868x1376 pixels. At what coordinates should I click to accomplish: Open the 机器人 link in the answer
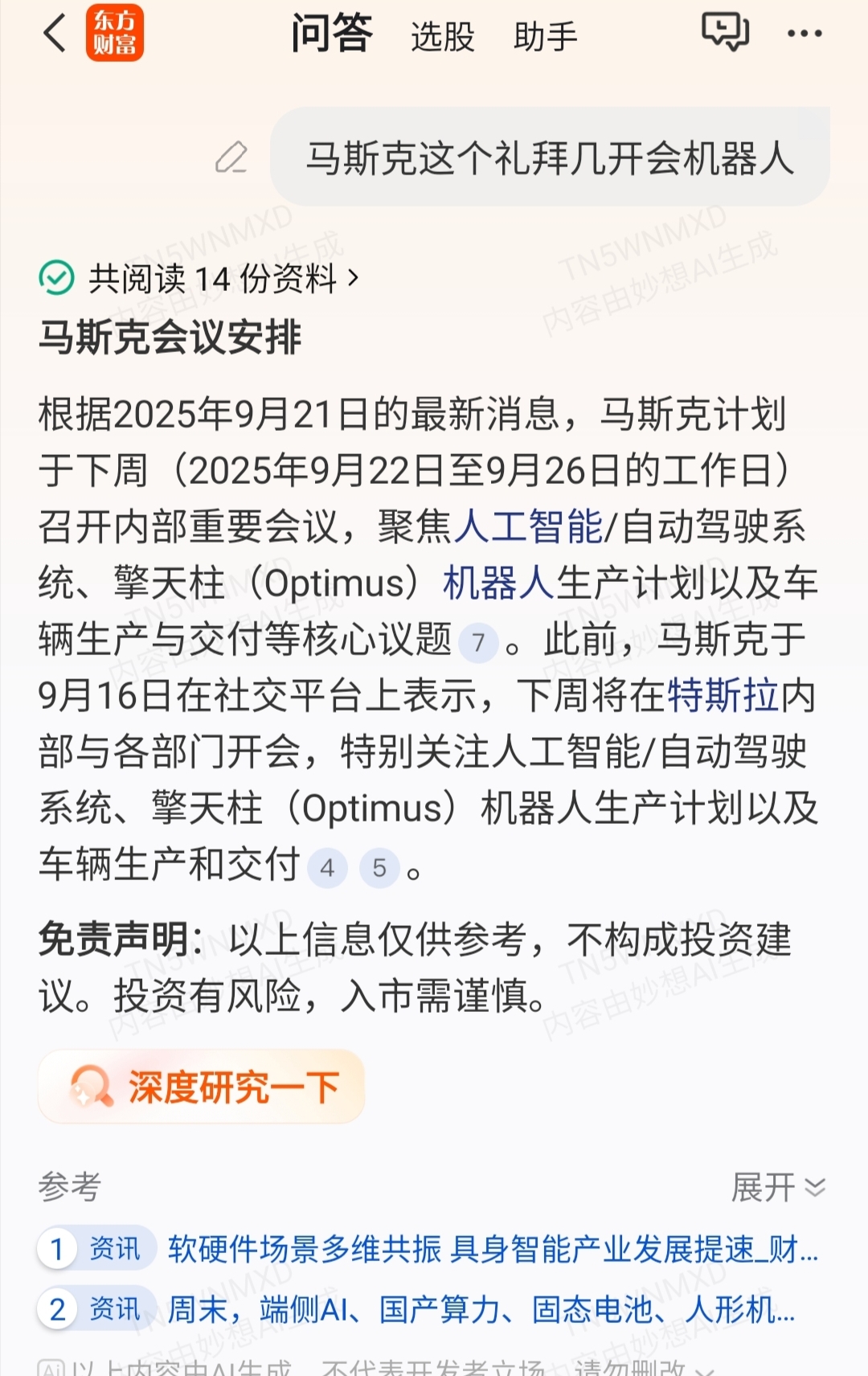click(x=498, y=584)
